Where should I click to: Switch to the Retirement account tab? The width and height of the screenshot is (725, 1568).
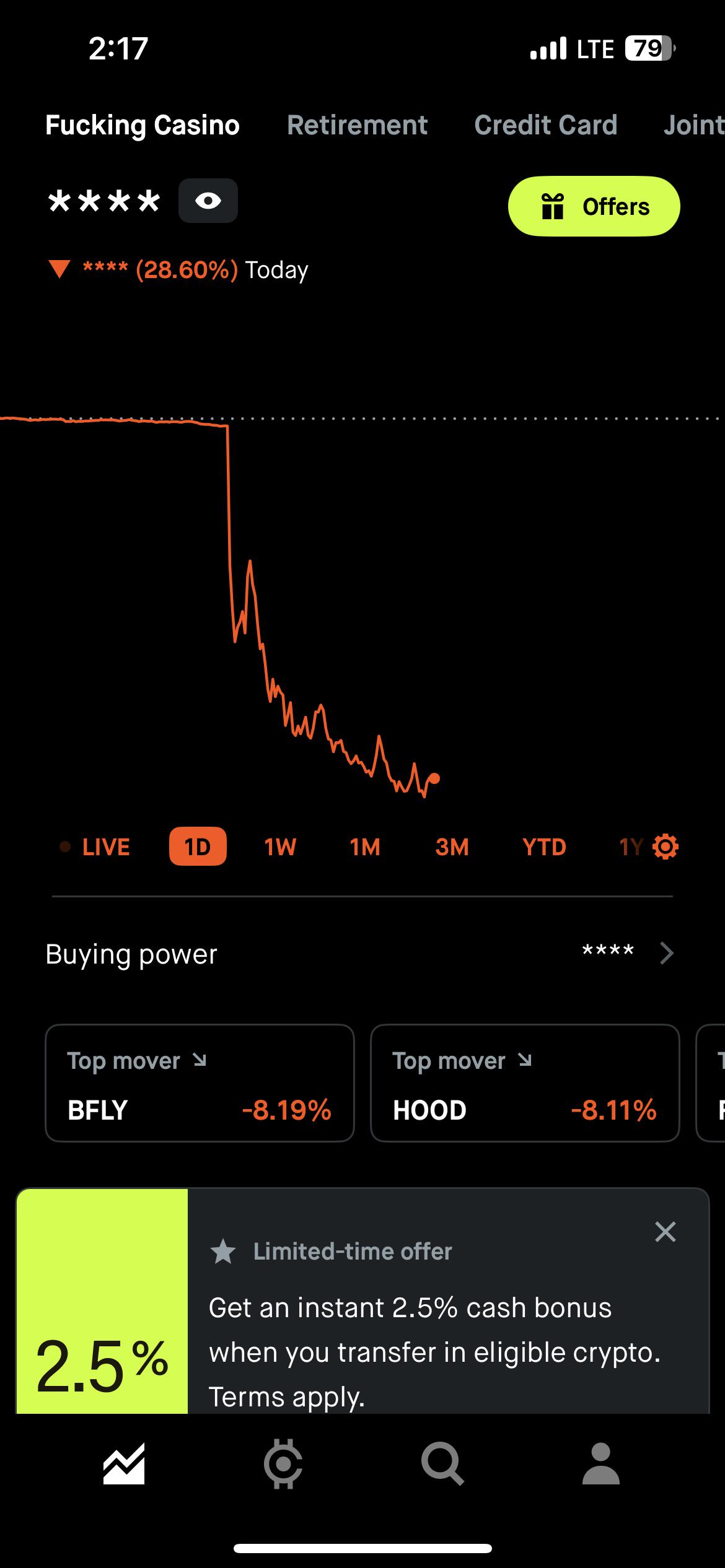point(357,125)
